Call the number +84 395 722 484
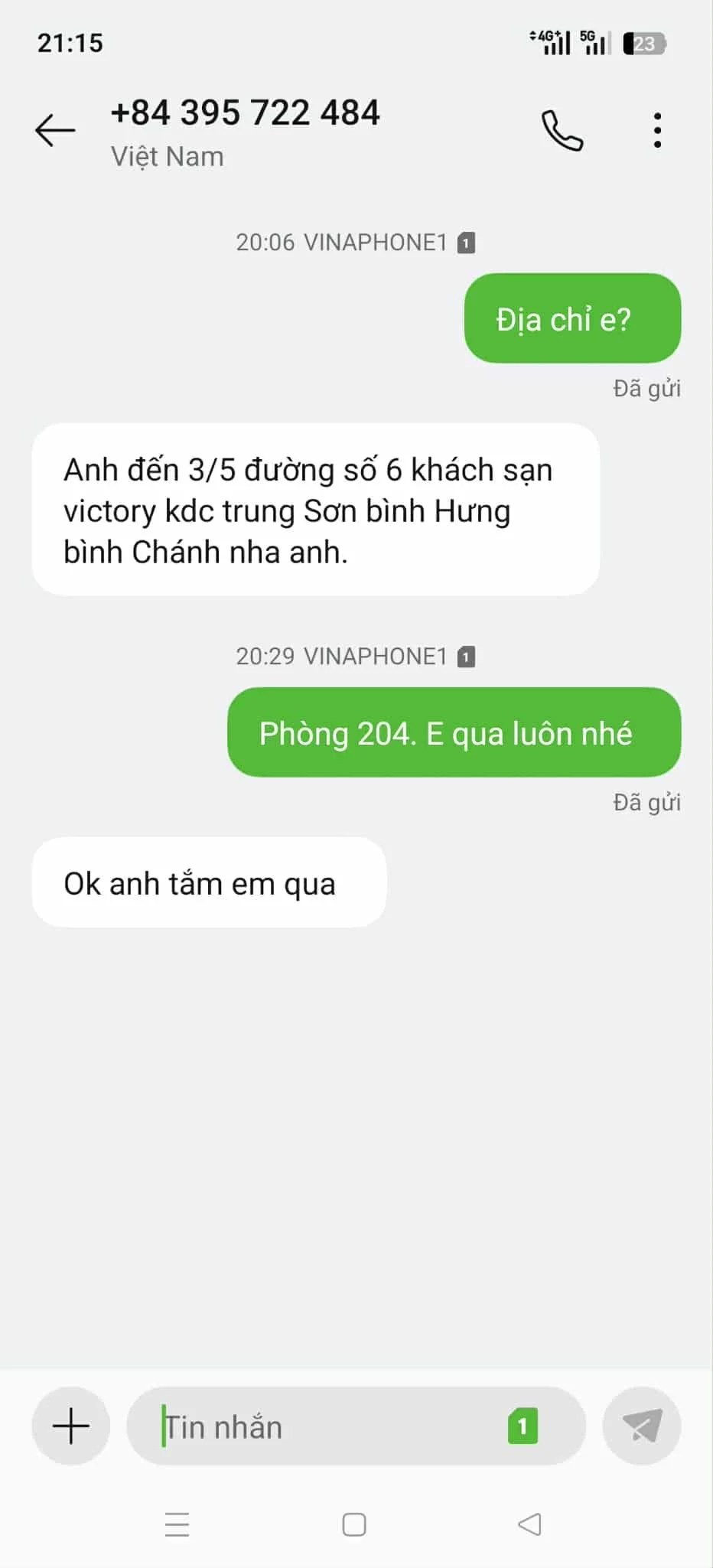The height and width of the screenshot is (1568, 713). [562, 131]
